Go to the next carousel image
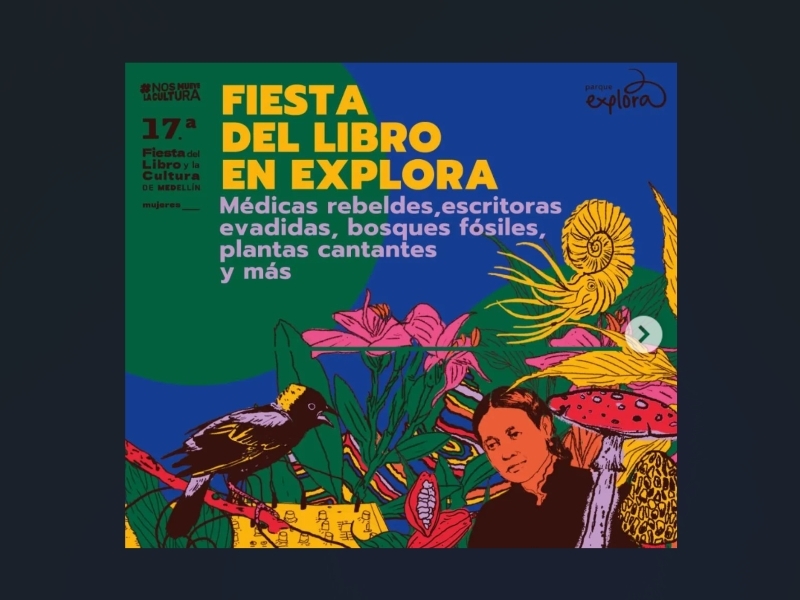The width and height of the screenshot is (800, 600). [x=645, y=334]
